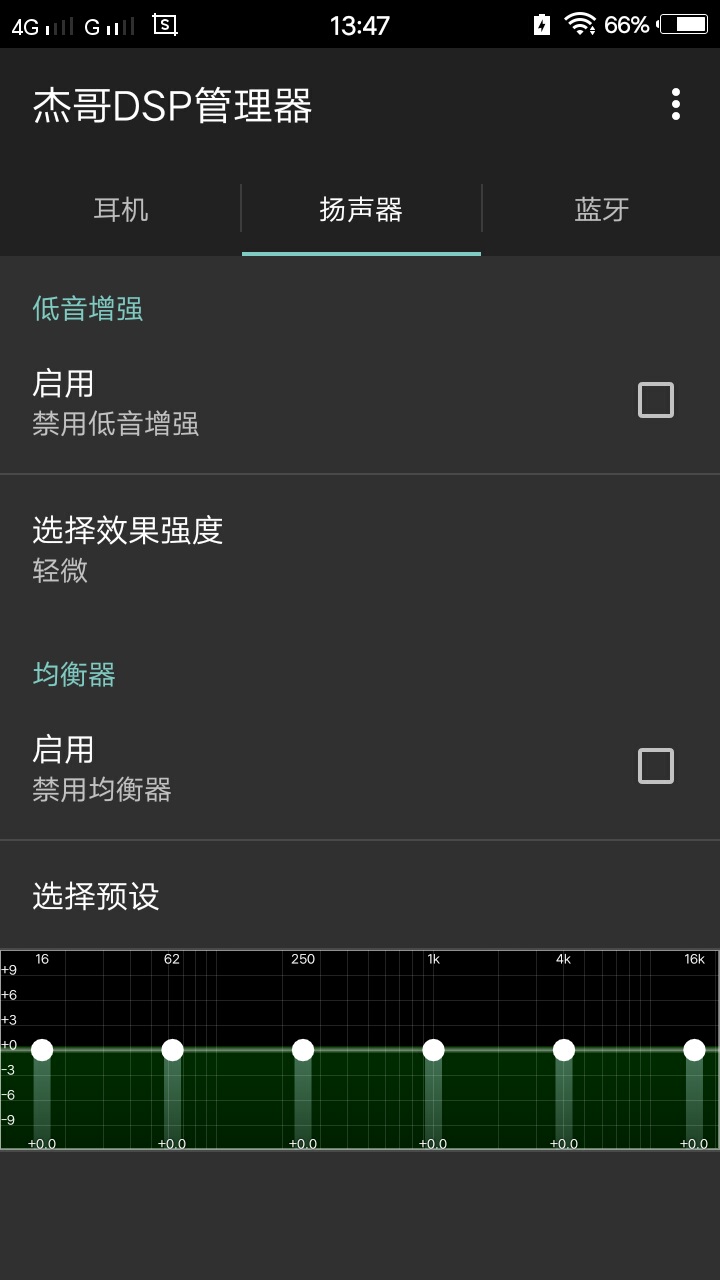Select the 扬声器 speaker tab

tap(360, 210)
